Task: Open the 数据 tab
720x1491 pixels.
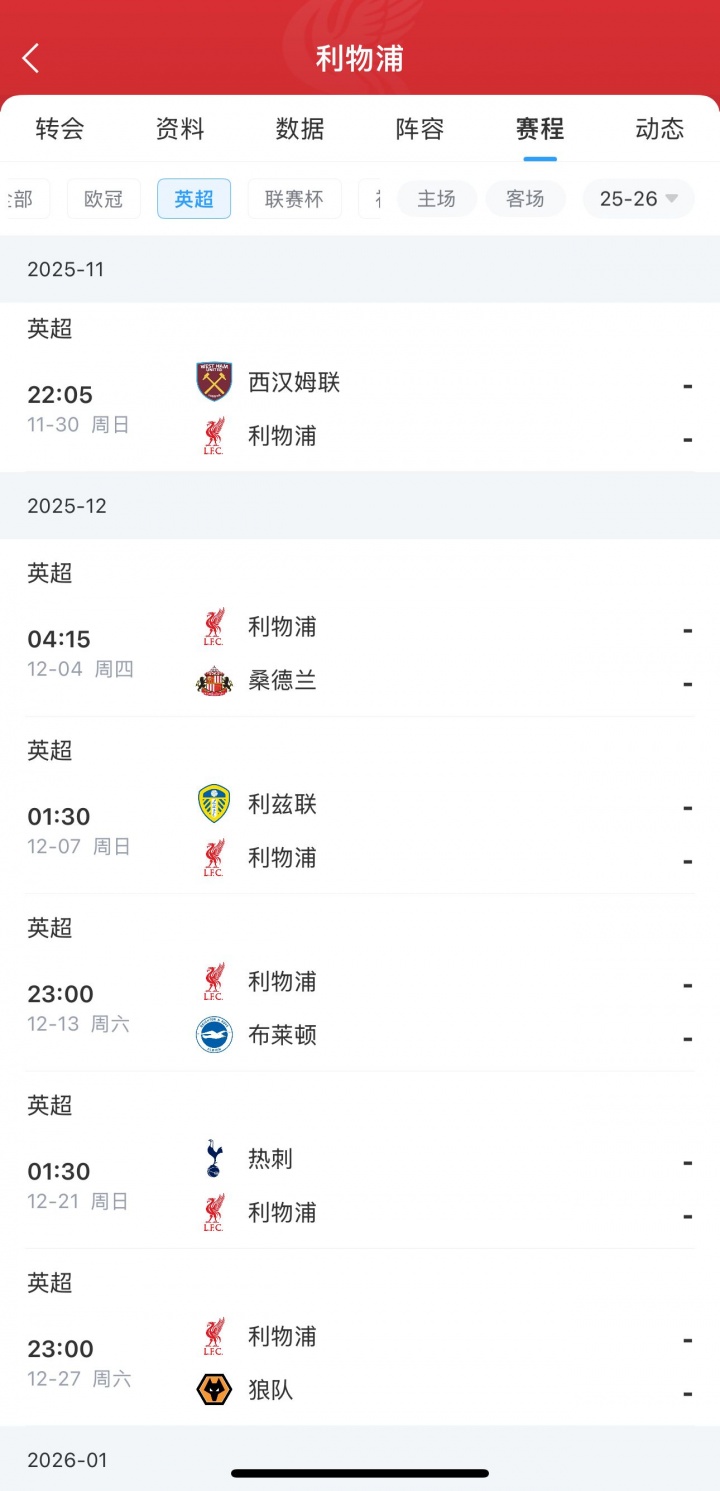Action: click(300, 129)
